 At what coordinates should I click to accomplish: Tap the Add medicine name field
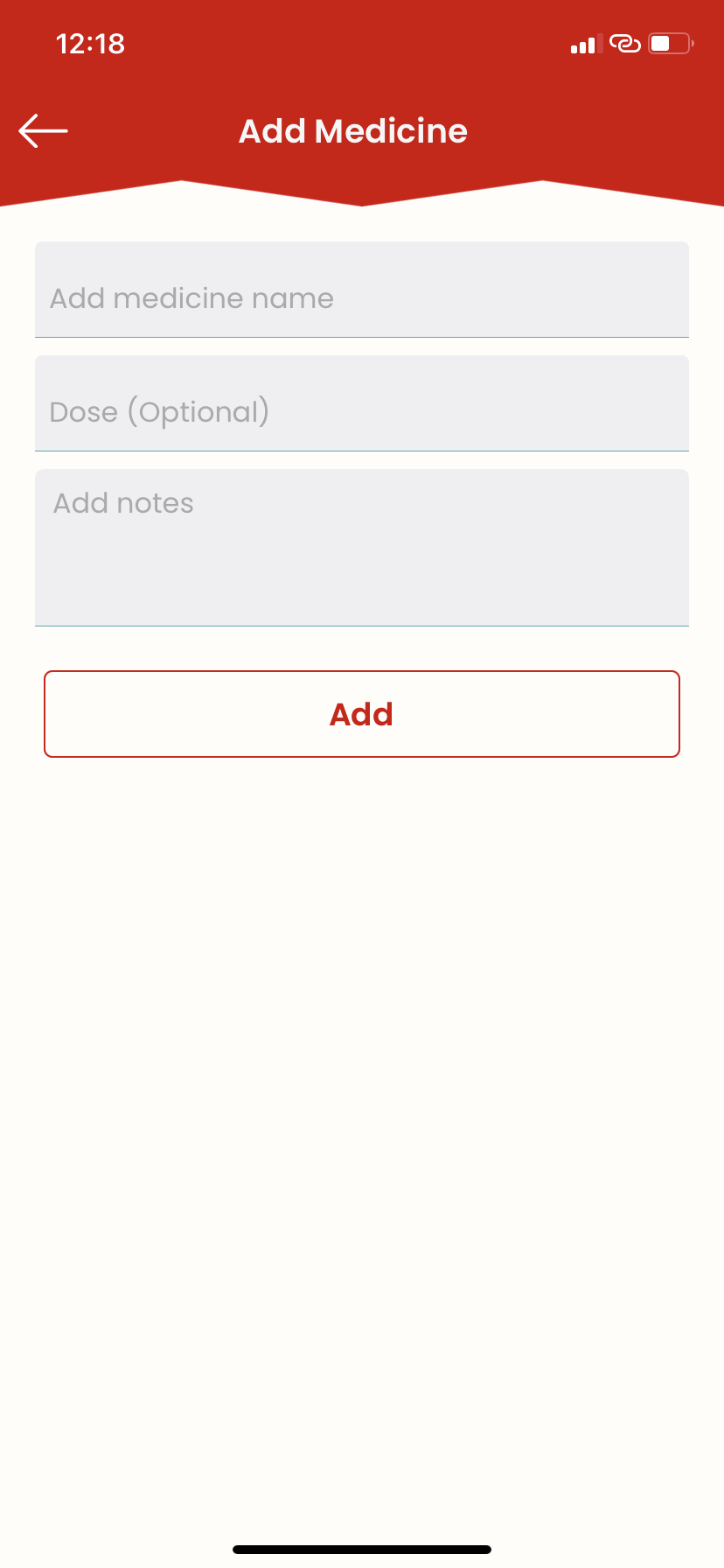(362, 290)
